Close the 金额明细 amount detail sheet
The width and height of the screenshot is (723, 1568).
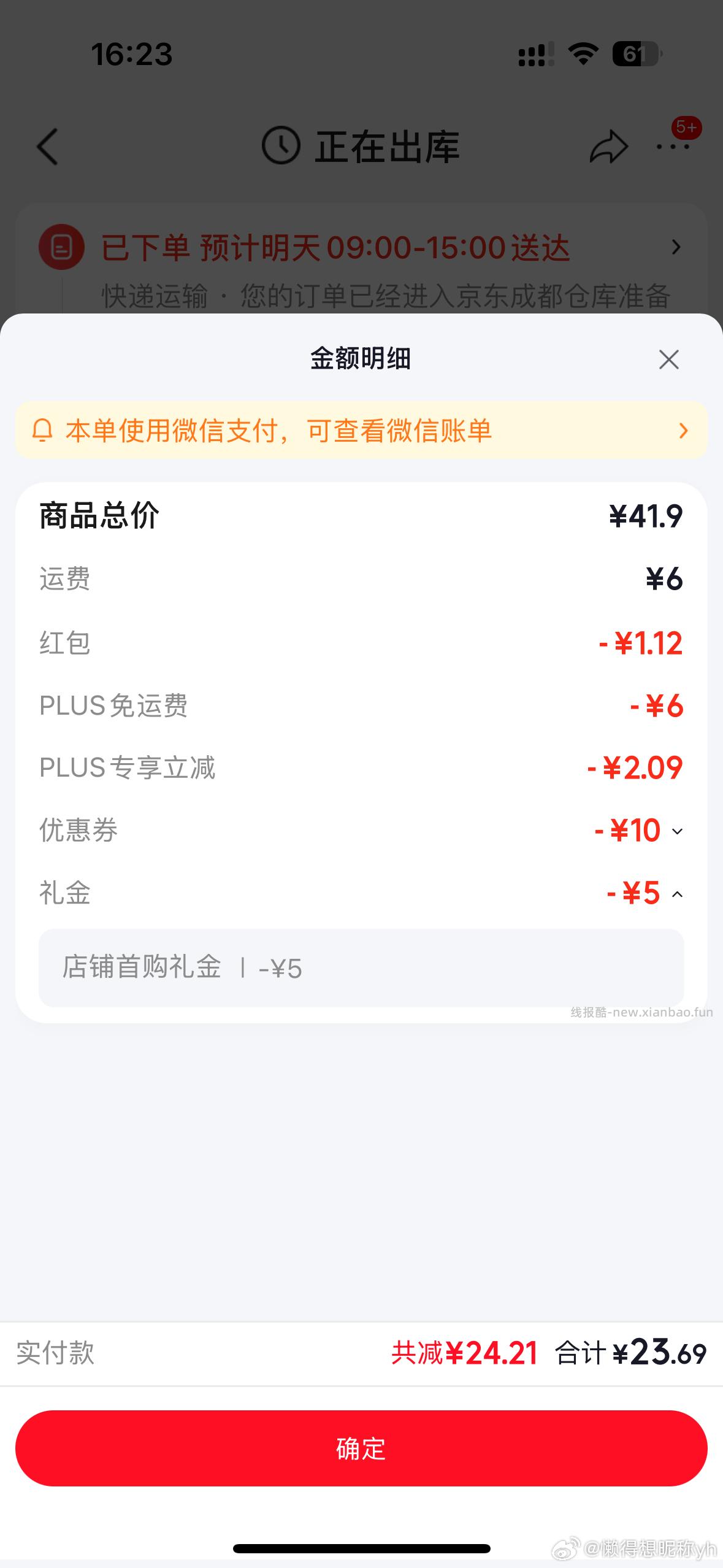668,359
